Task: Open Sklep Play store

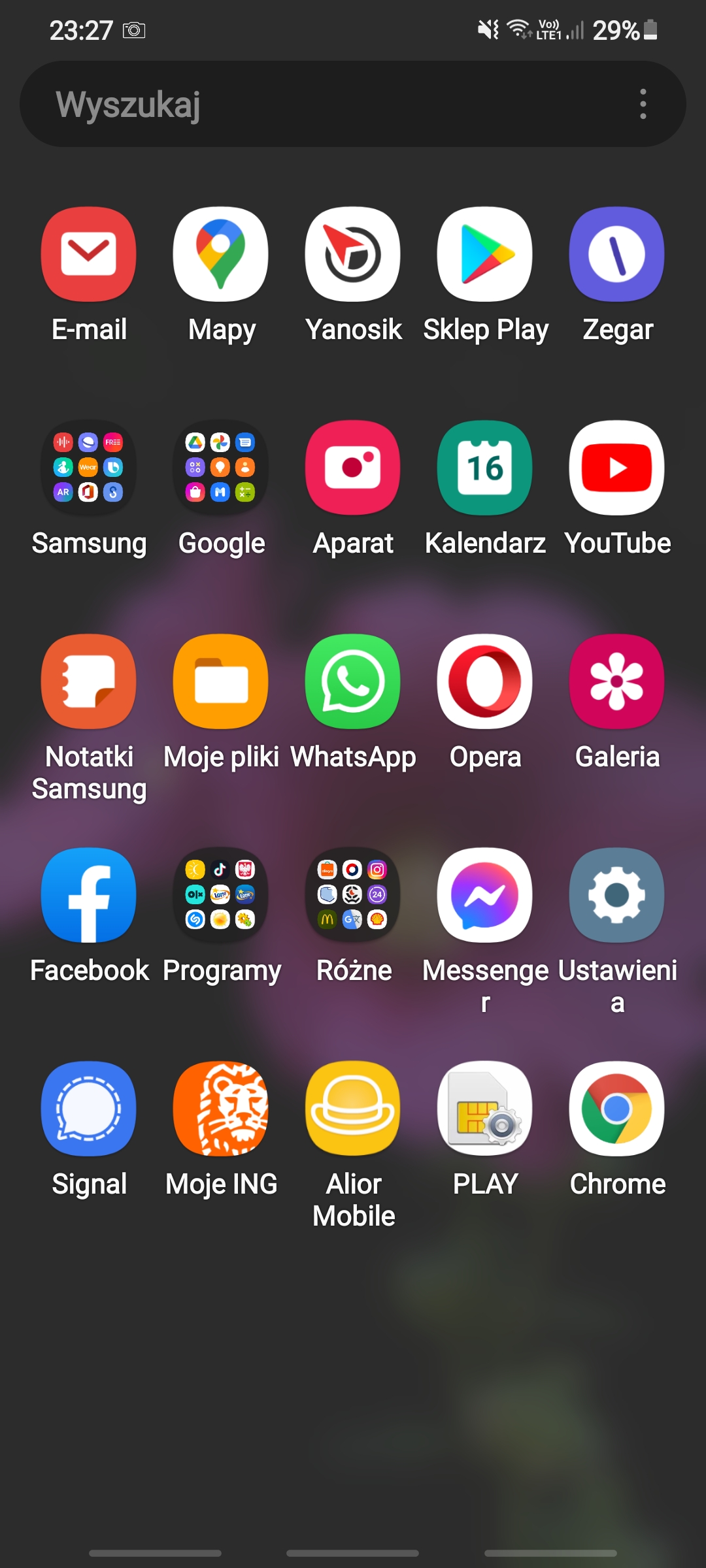Action: 485,255
